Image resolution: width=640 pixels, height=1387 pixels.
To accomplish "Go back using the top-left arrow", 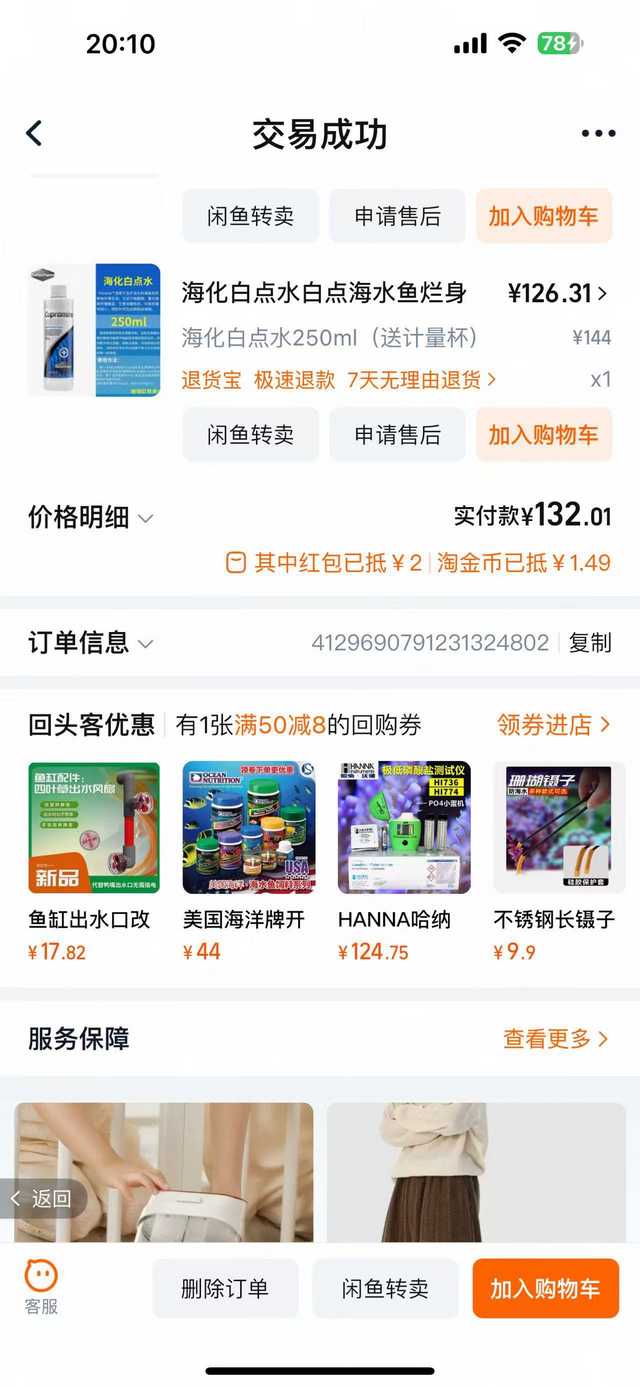I will point(34,133).
